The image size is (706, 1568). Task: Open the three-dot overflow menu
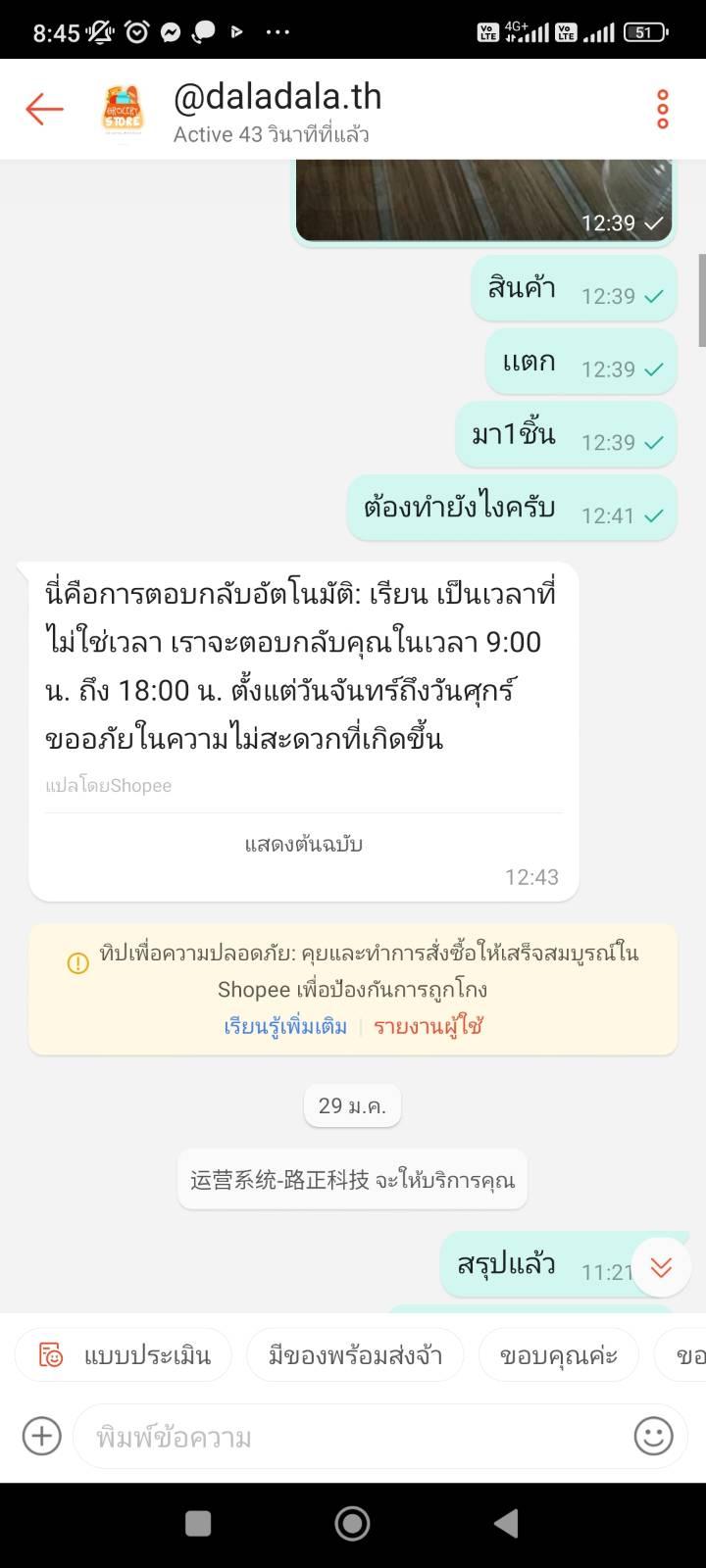pyautogui.click(x=663, y=109)
